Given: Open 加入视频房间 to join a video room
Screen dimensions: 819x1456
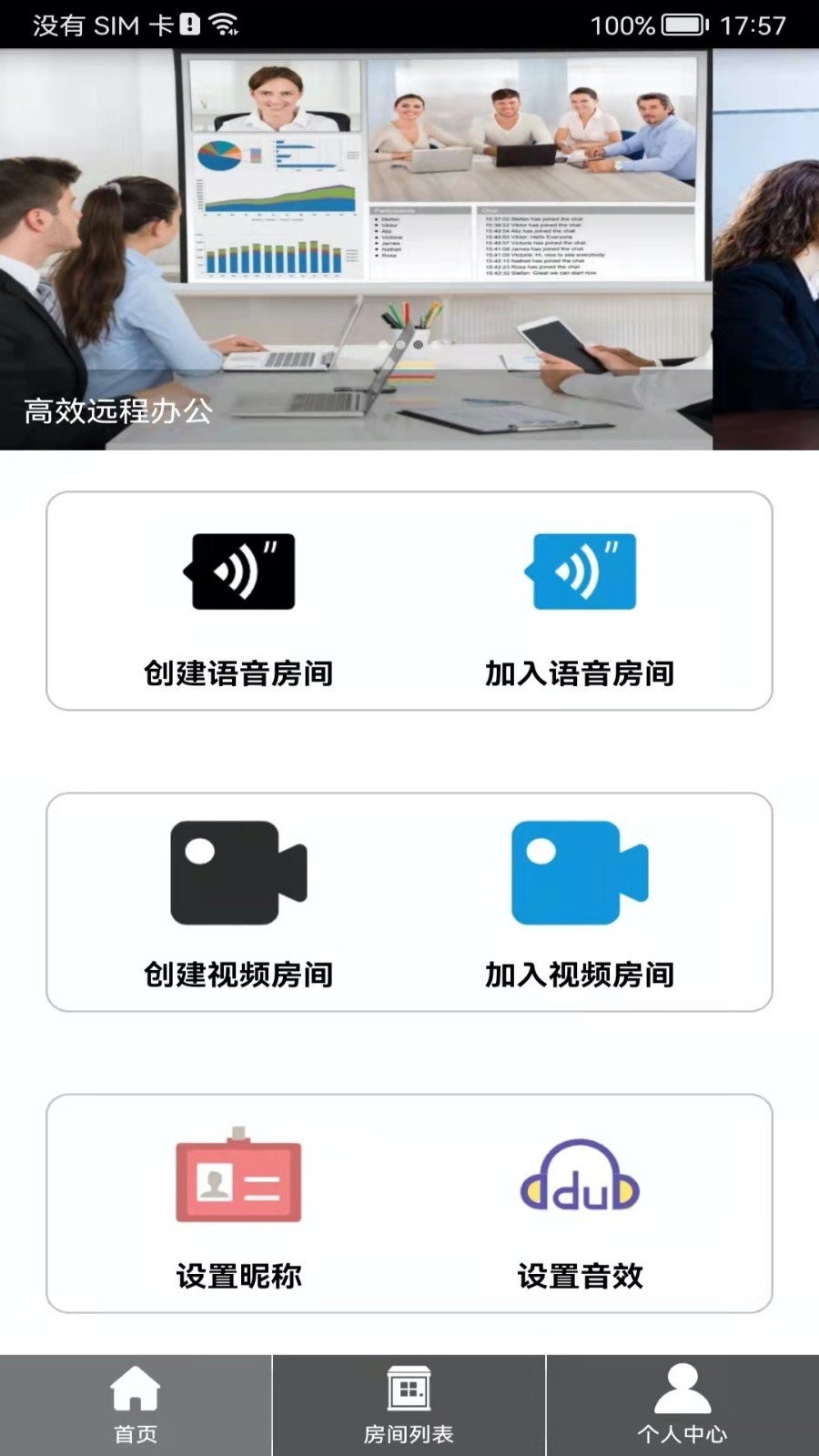Looking at the screenshot, I should [580, 976].
